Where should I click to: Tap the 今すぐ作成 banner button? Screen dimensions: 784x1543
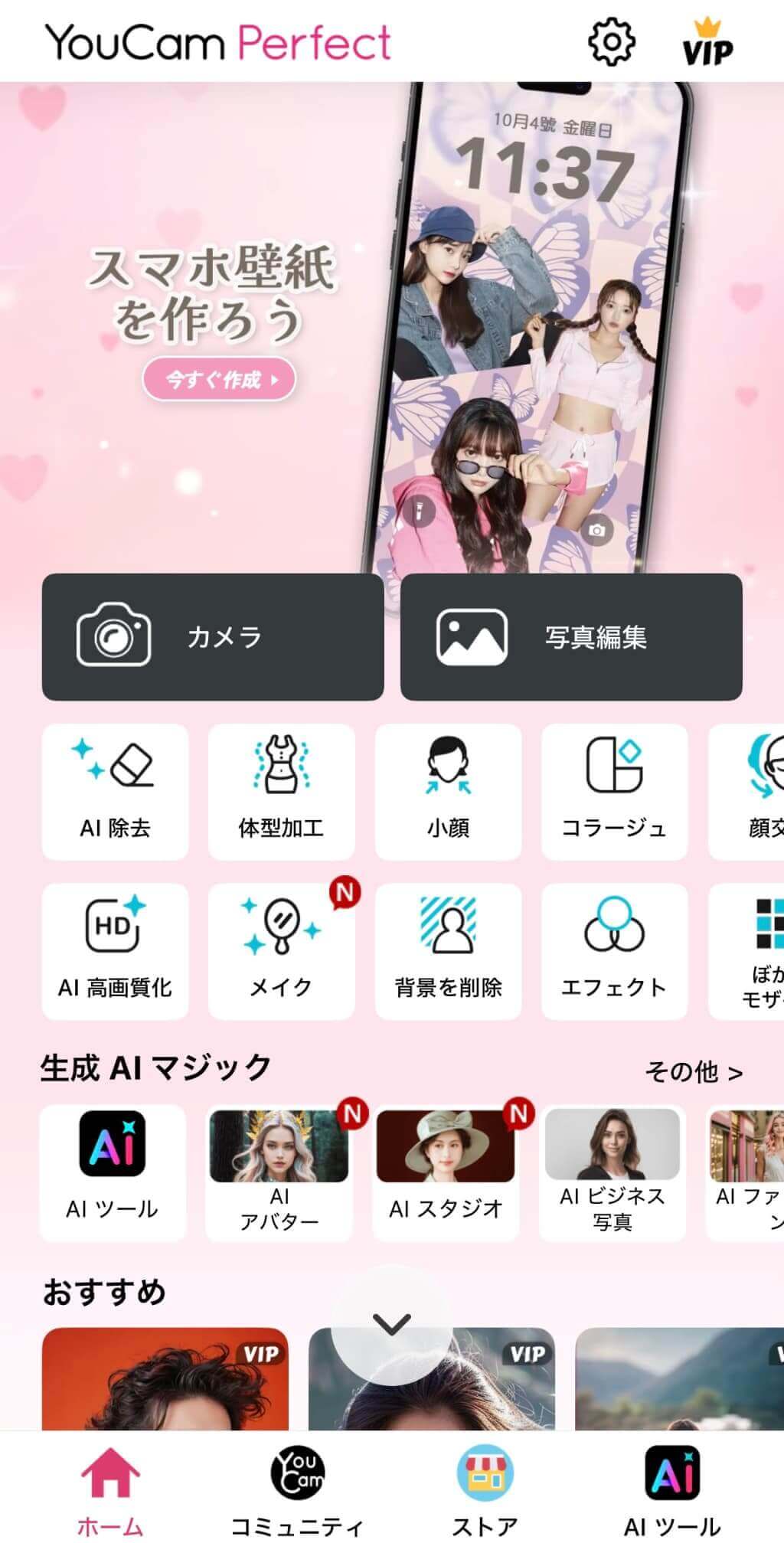pyautogui.click(x=219, y=379)
